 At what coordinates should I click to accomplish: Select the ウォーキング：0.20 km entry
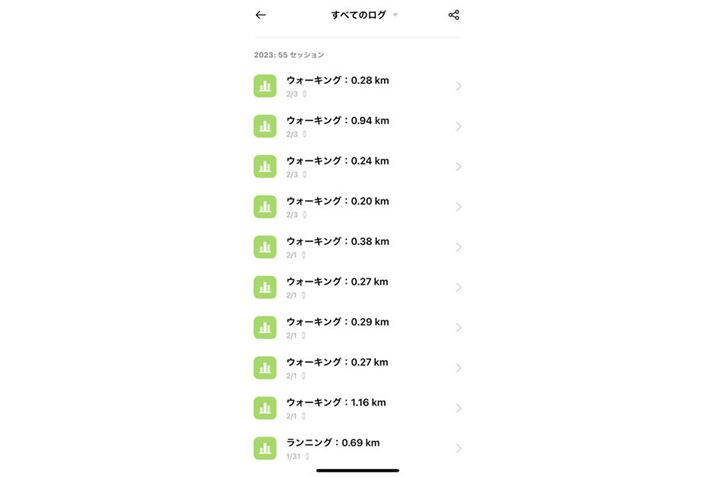click(356, 206)
